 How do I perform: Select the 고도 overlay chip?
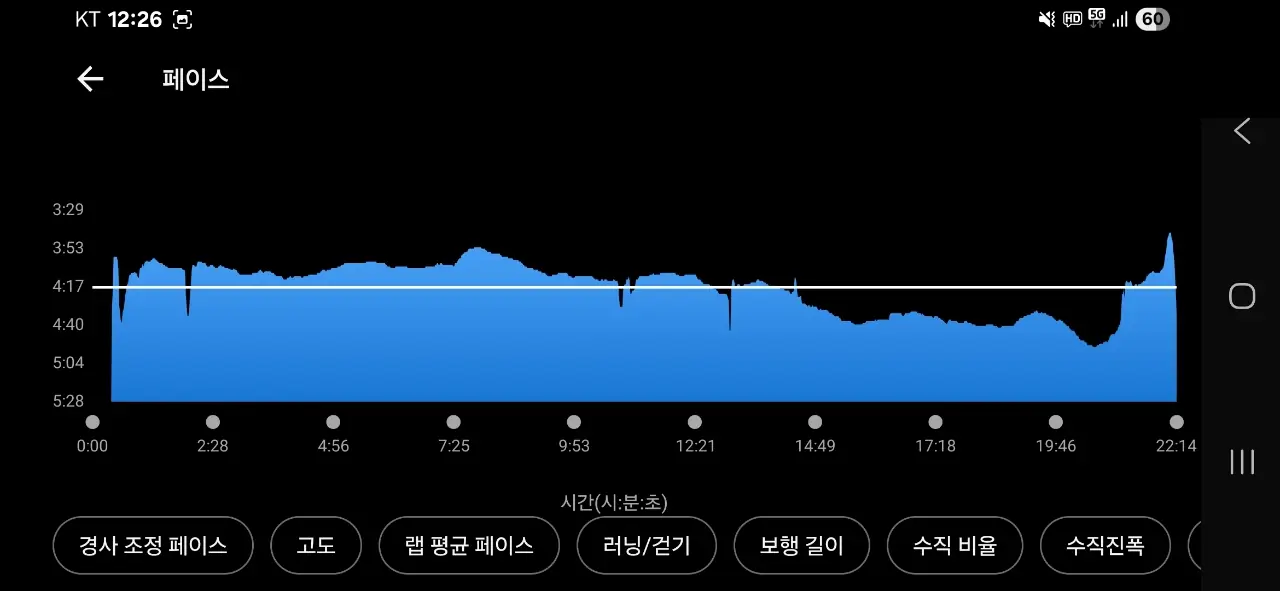pyautogui.click(x=316, y=545)
